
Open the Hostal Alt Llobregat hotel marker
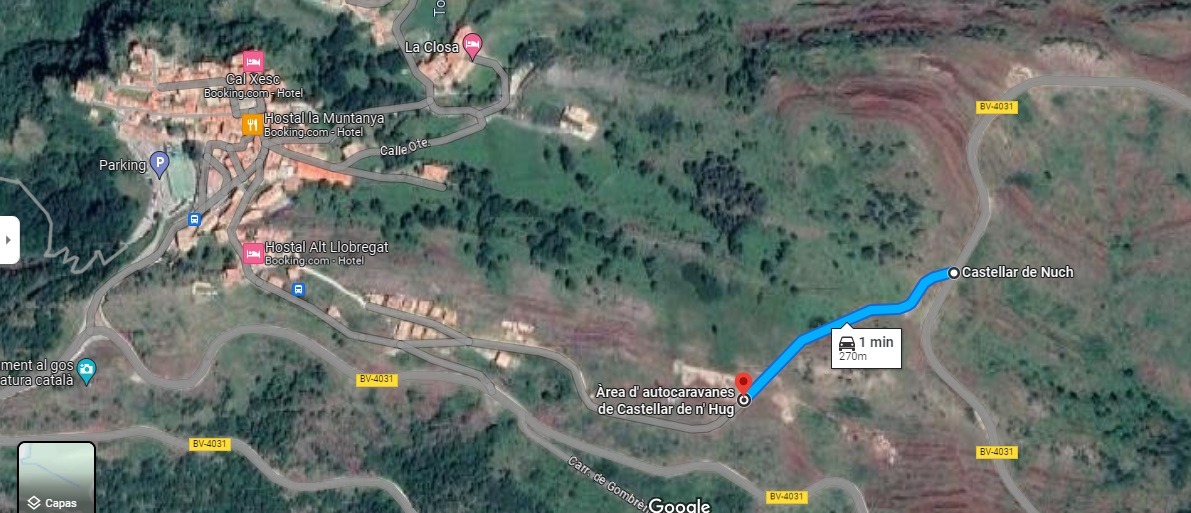click(x=254, y=253)
